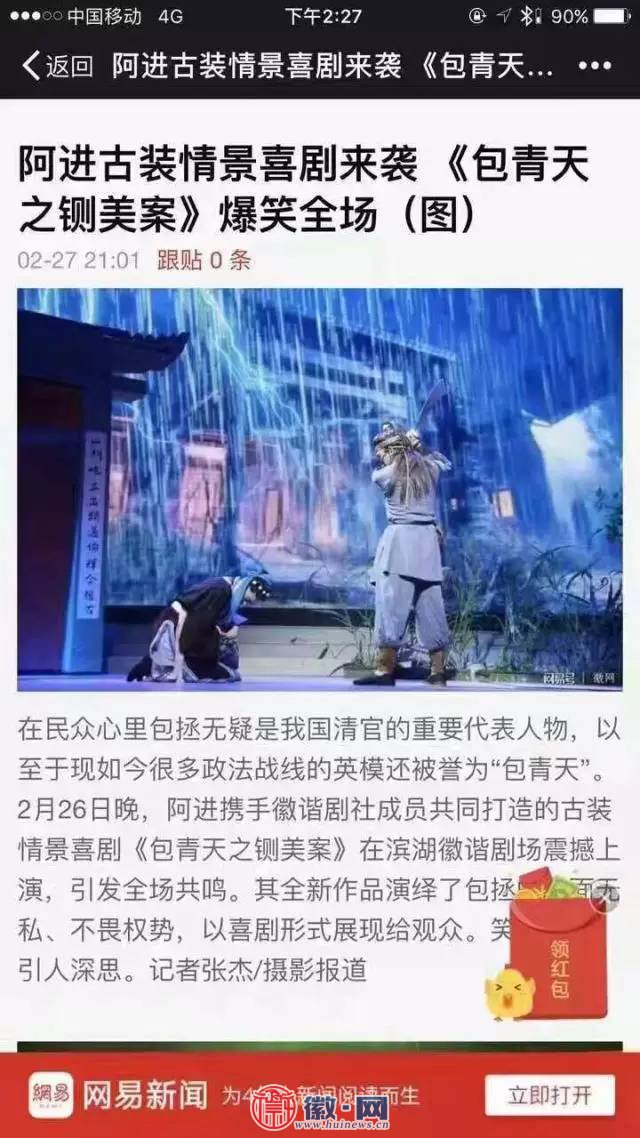Open the three-dot overflow menu
640x1138 pixels.
pos(594,66)
